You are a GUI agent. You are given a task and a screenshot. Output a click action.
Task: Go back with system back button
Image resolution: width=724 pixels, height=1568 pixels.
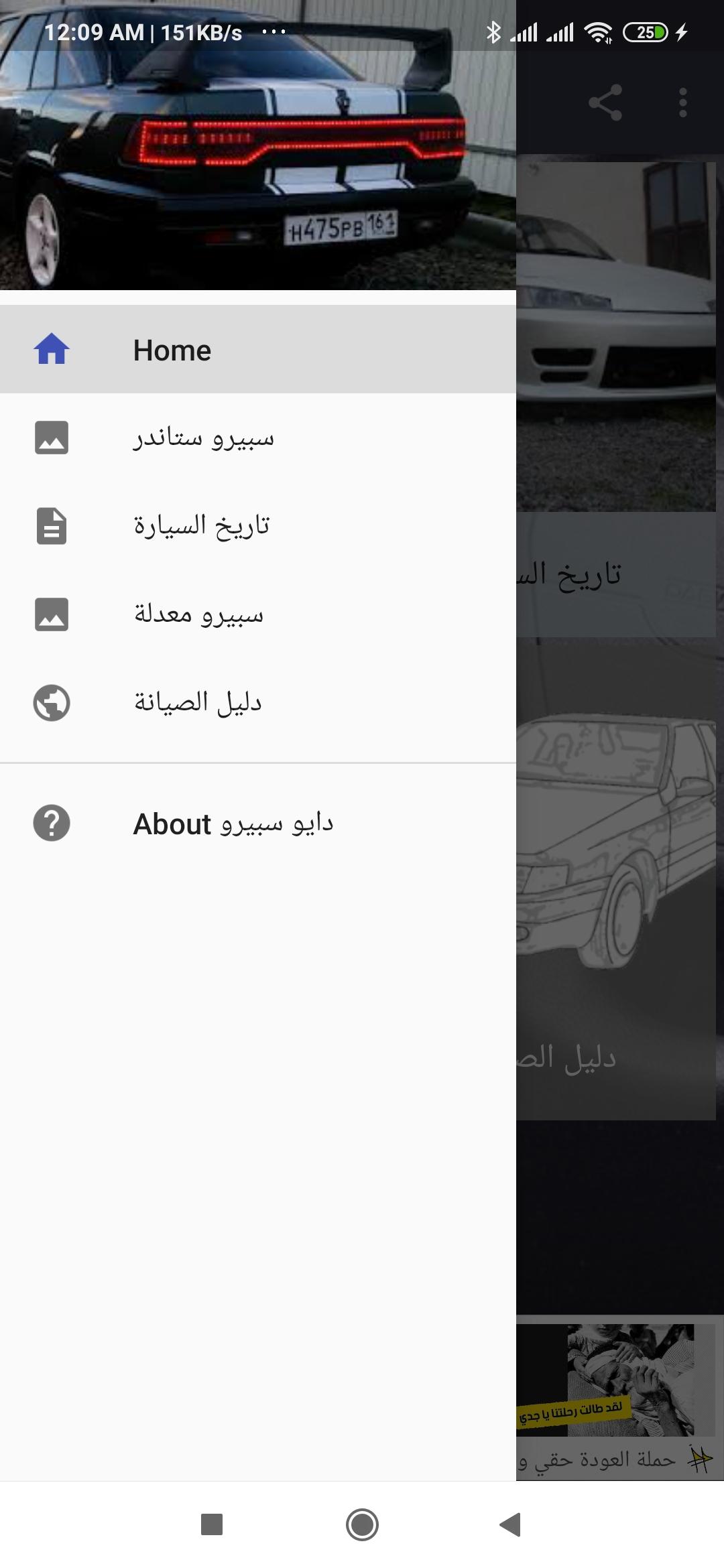pos(511,1524)
